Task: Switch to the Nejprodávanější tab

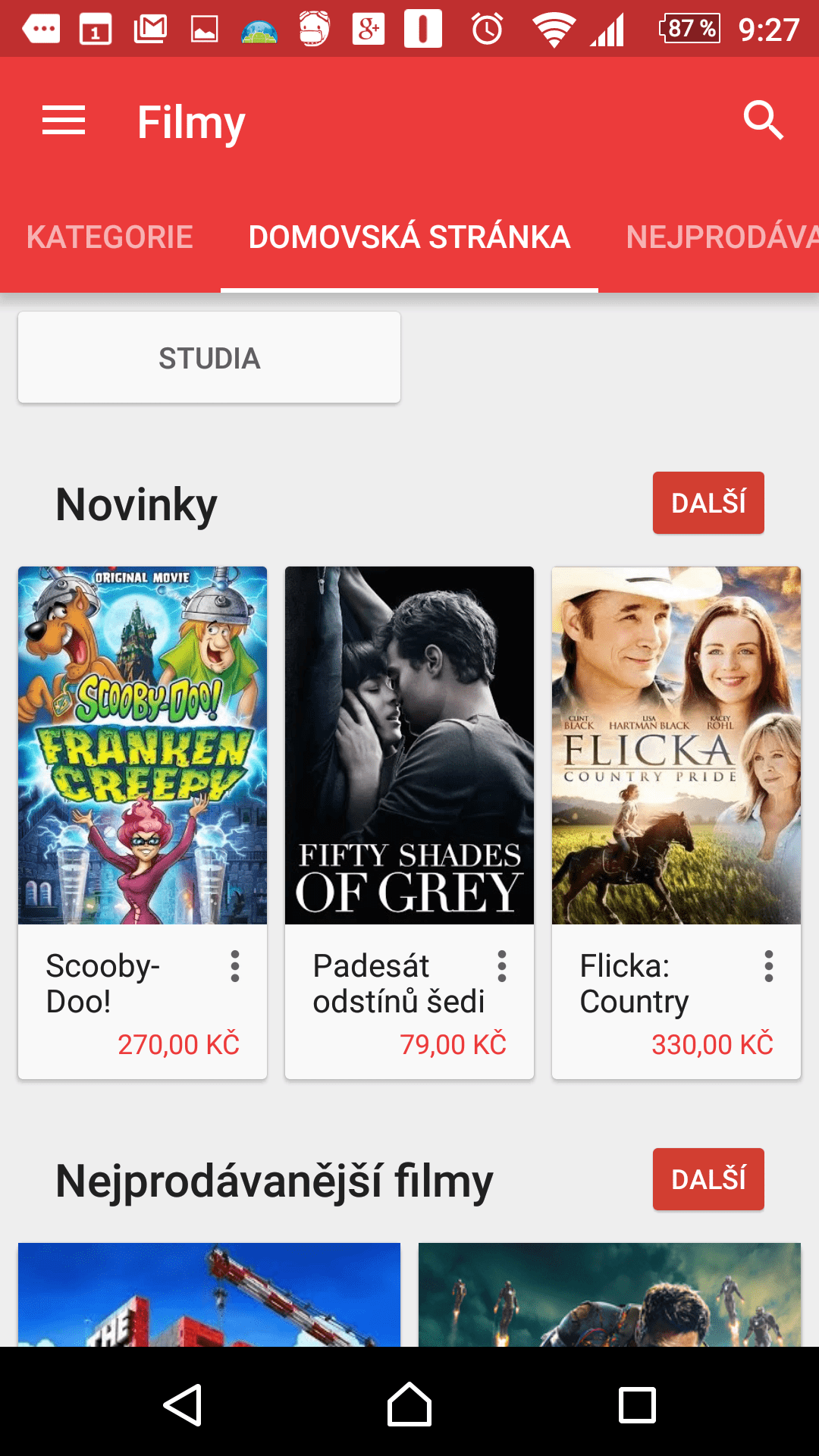Action: coord(722,237)
